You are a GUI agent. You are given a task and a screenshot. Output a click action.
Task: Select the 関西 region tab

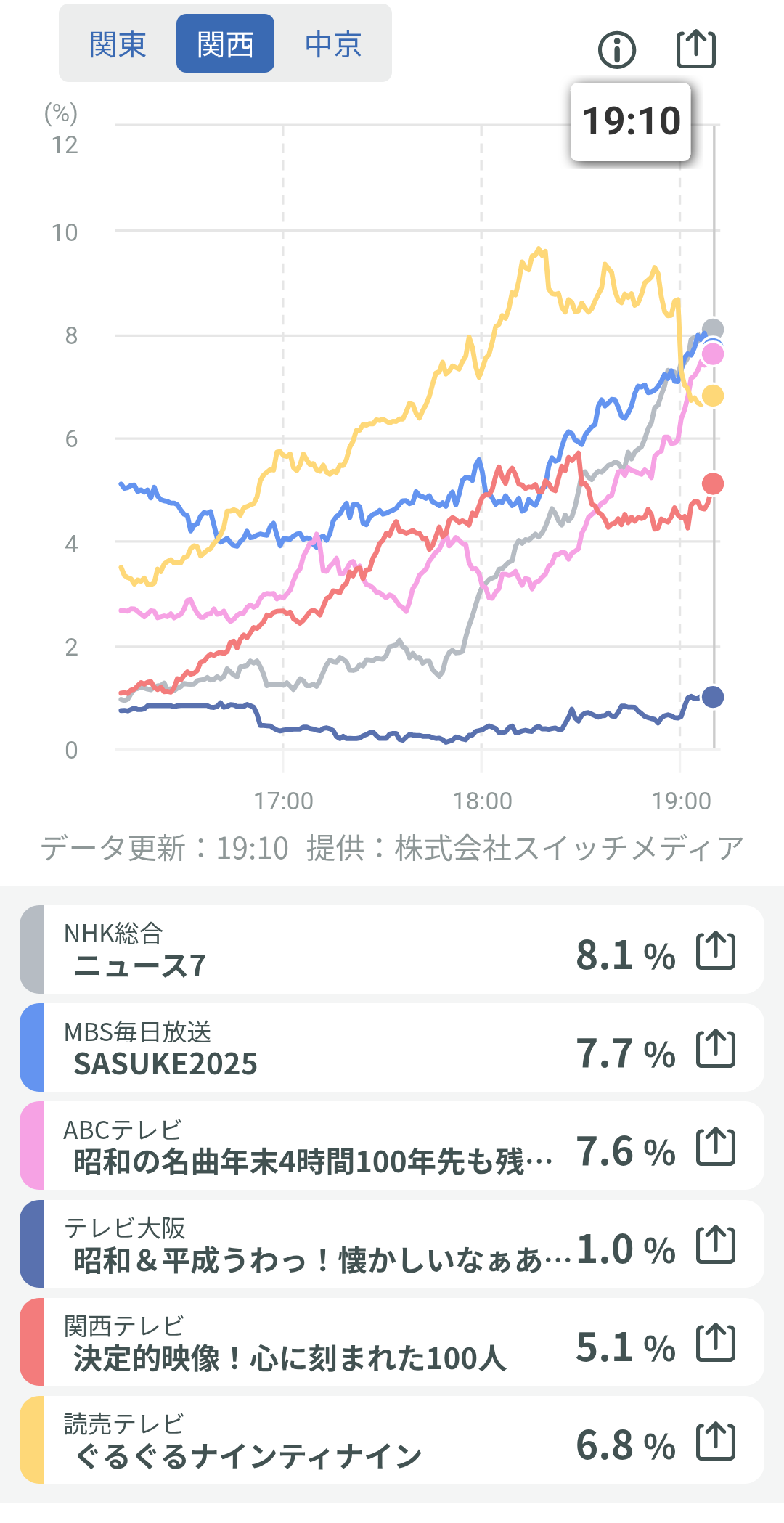(x=225, y=44)
